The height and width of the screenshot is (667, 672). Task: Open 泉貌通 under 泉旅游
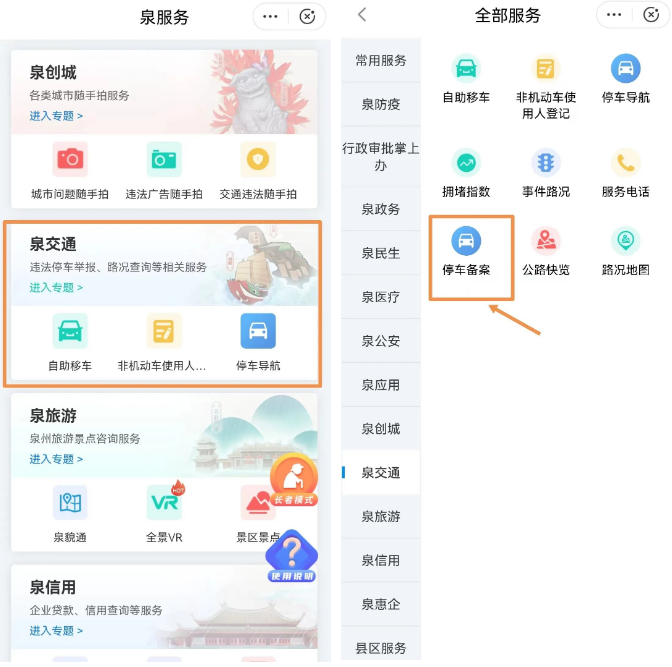coord(70,513)
